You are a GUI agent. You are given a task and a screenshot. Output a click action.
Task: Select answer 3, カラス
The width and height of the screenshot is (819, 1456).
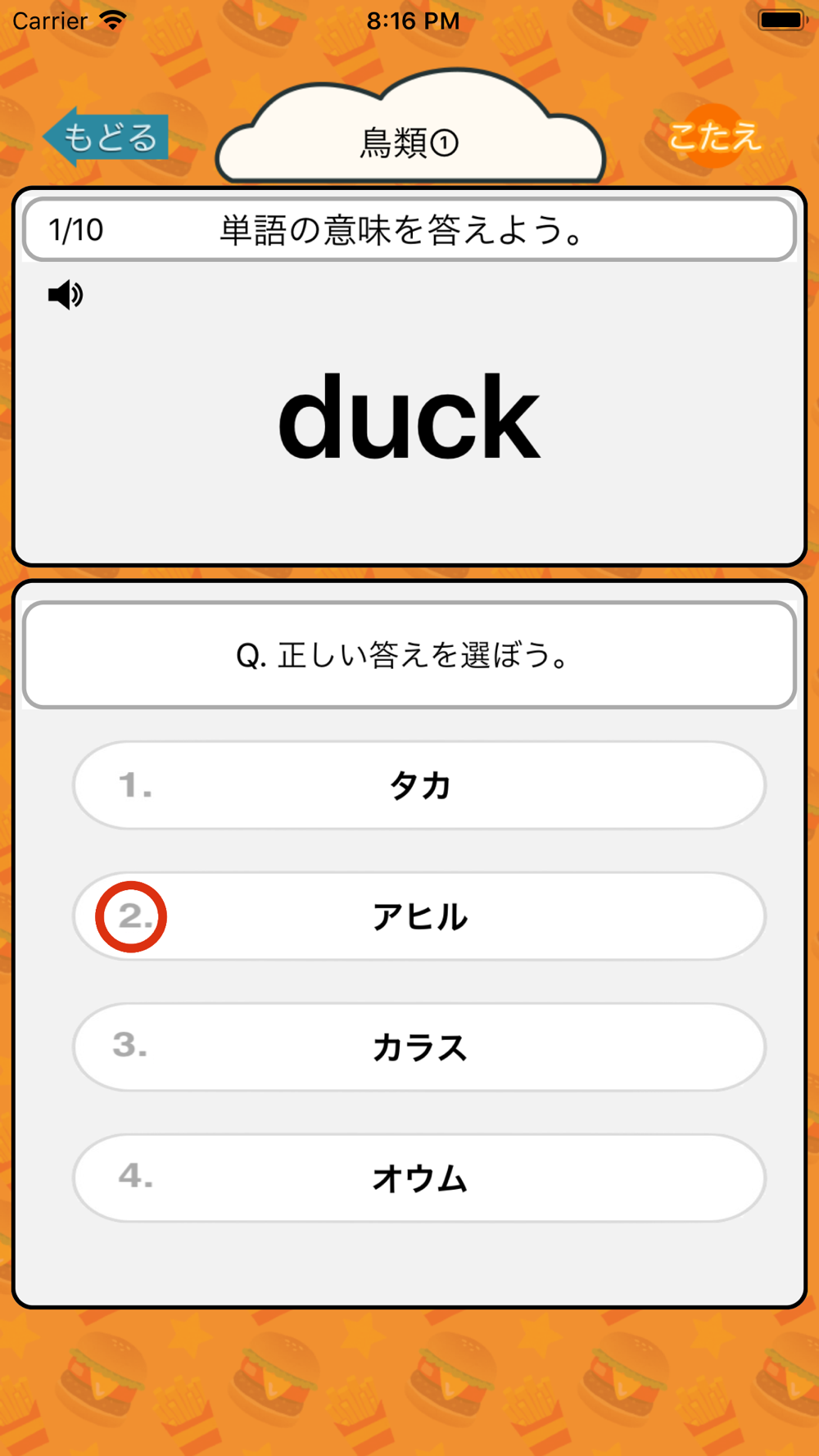pyautogui.click(x=418, y=1047)
